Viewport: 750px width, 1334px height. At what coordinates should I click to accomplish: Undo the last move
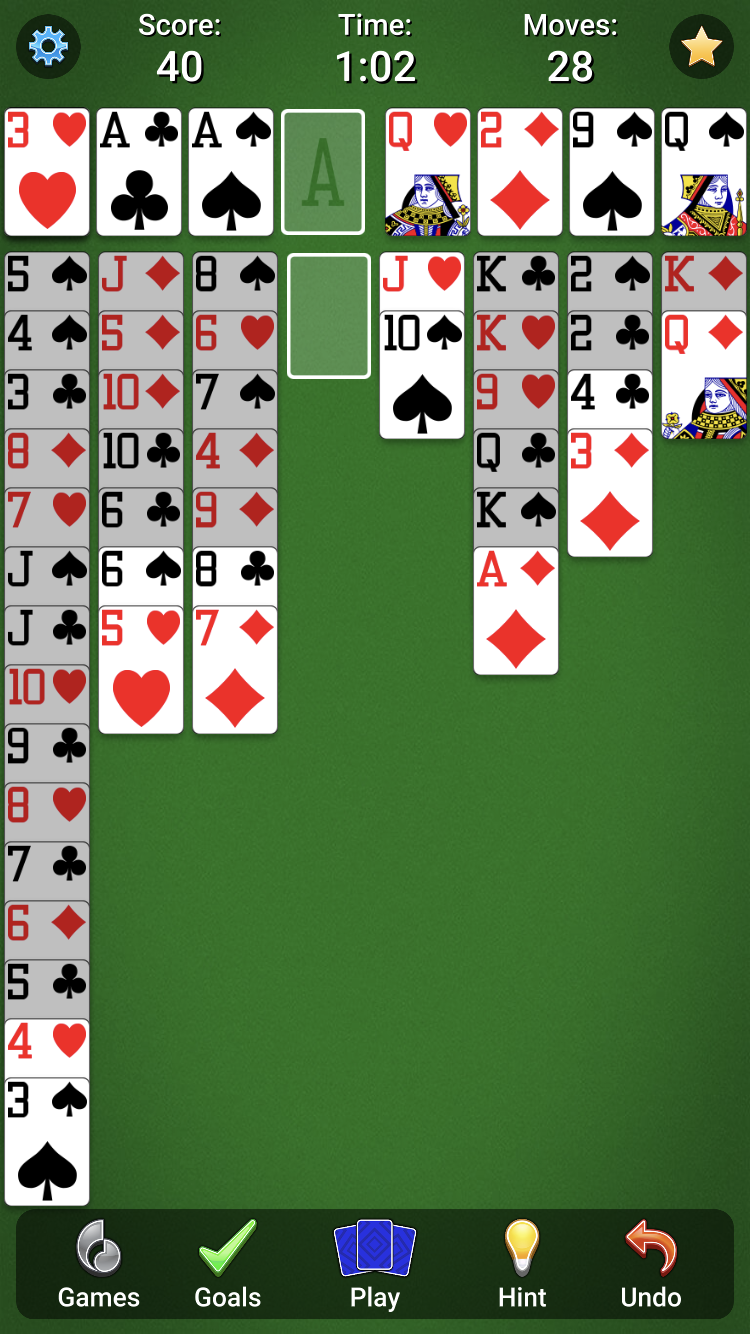[x=651, y=1265]
